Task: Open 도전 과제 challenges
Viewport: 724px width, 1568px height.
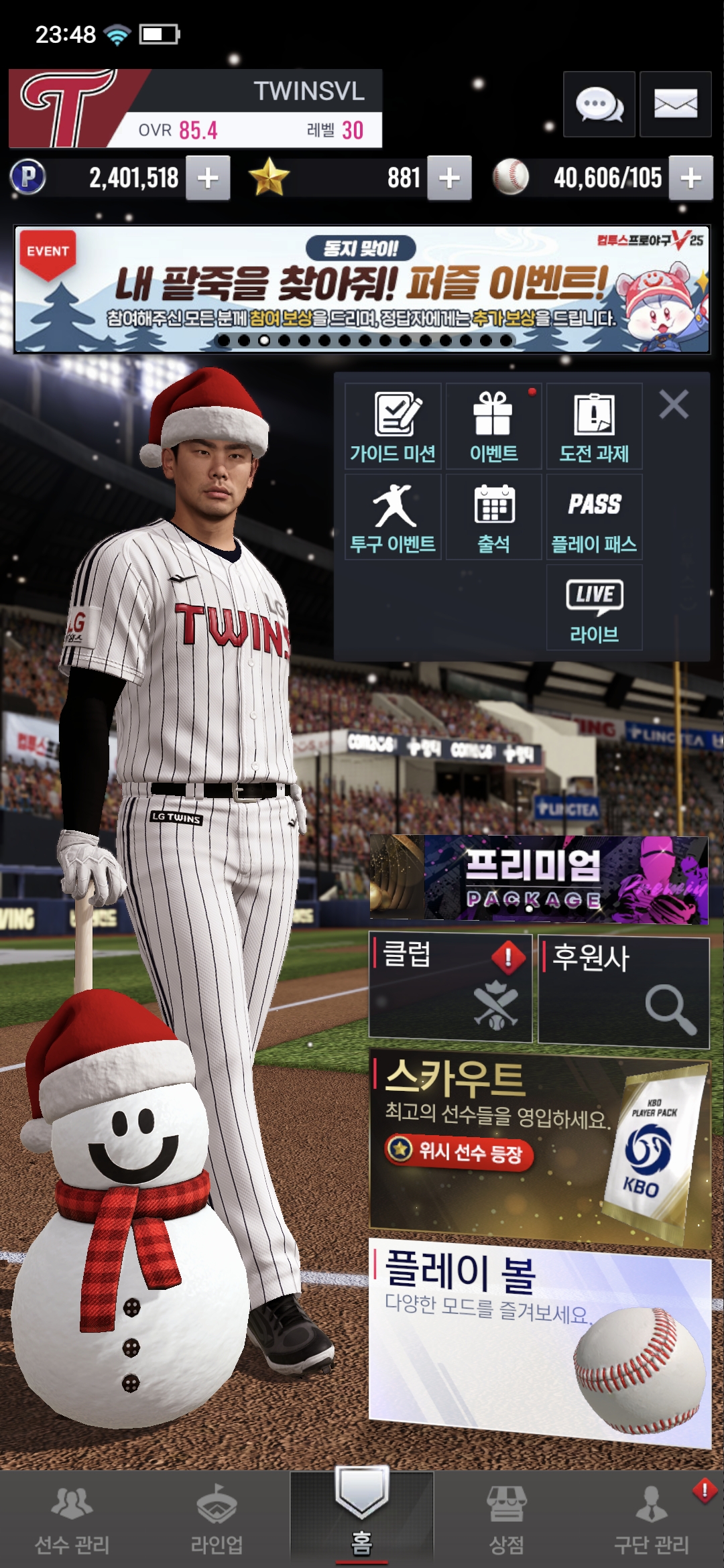Action: (594, 427)
